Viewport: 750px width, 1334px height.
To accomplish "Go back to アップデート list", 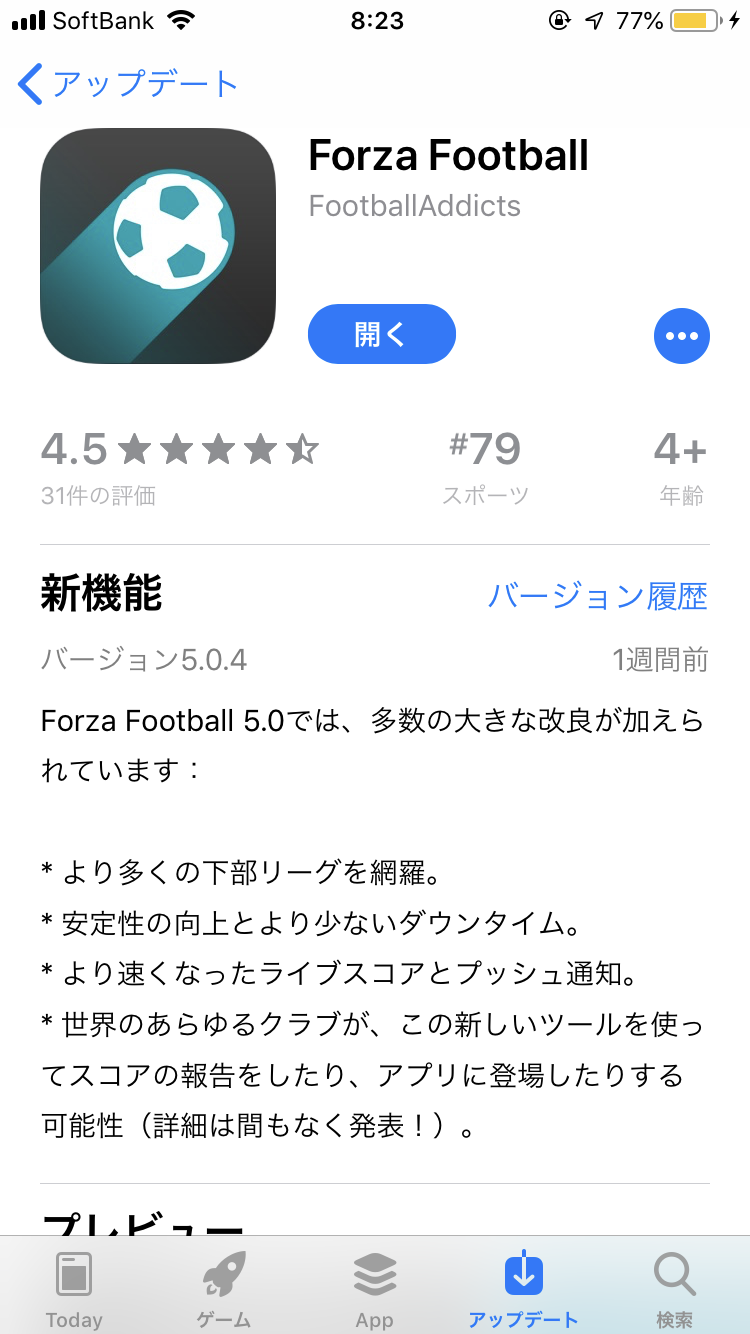I will click(x=128, y=85).
